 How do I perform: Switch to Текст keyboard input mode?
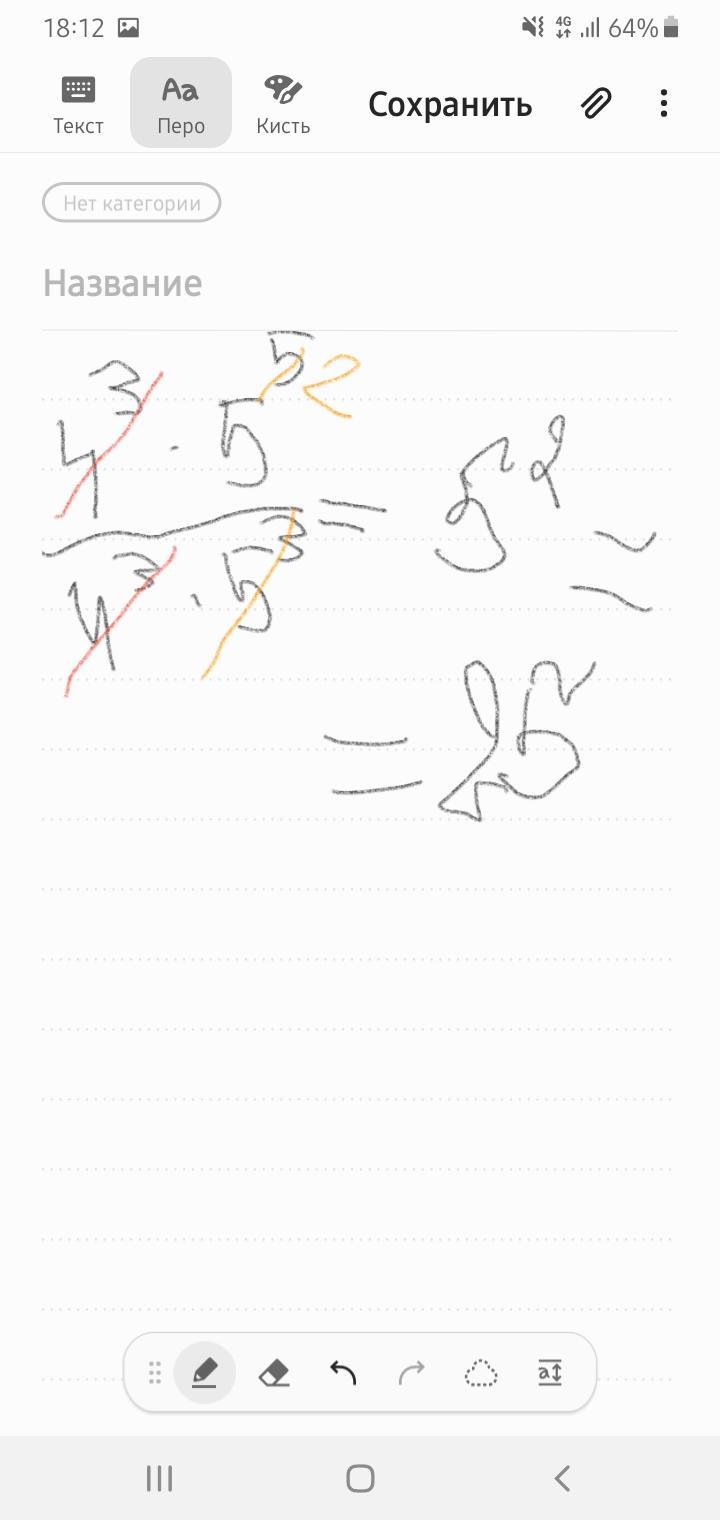click(x=78, y=104)
